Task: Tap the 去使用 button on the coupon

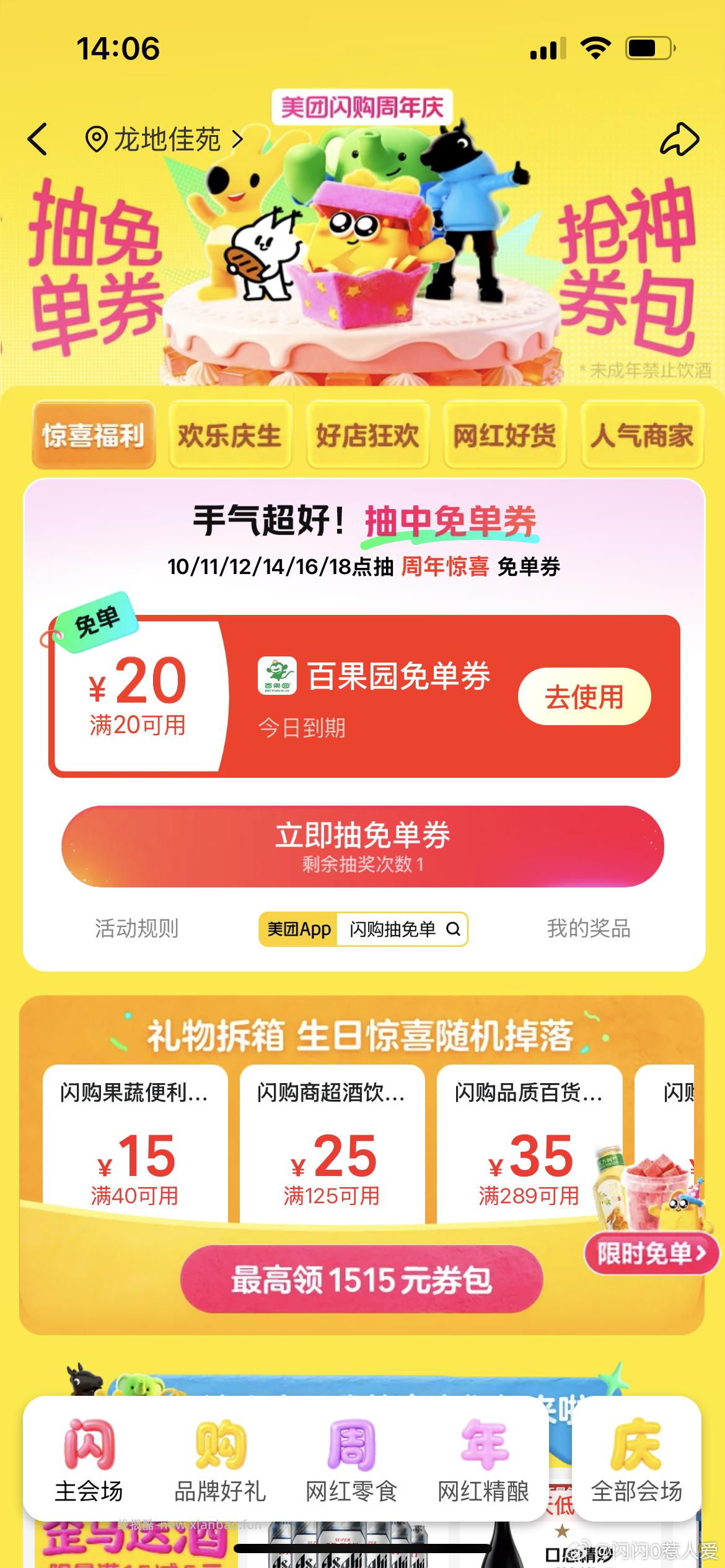Action: coord(586,696)
